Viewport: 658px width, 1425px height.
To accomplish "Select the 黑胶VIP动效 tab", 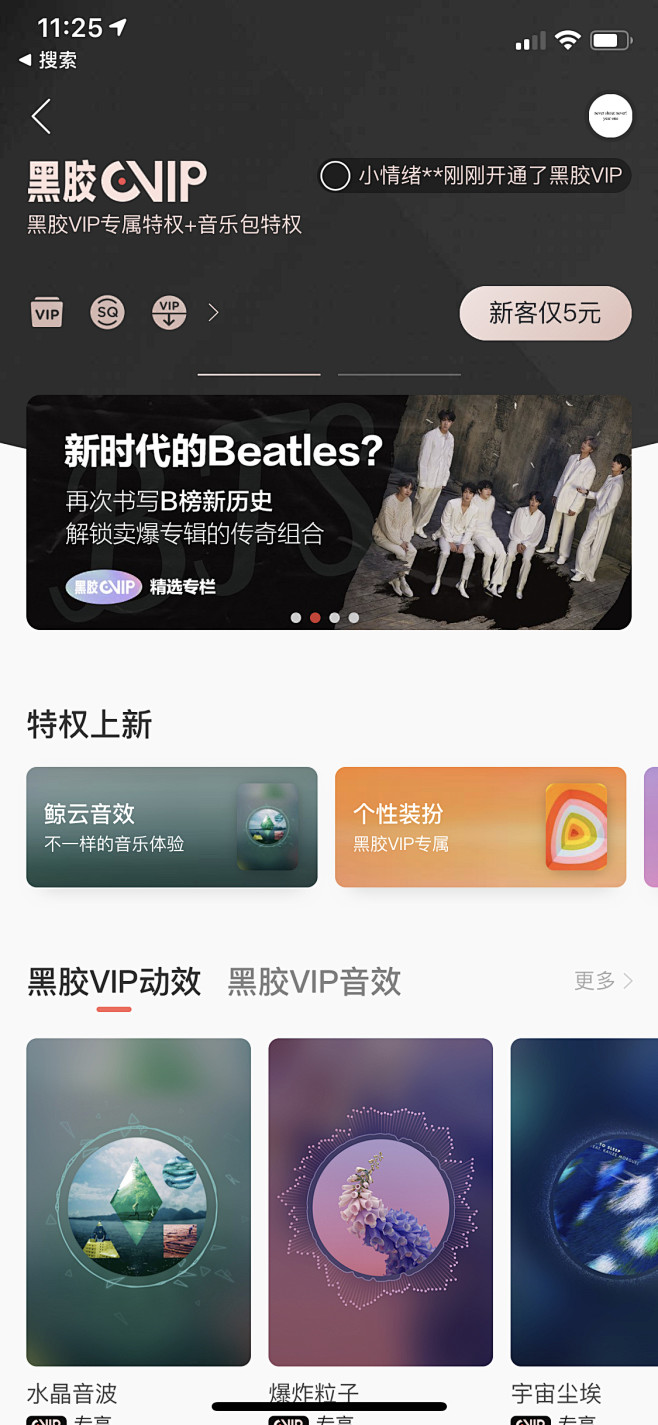I will click(x=114, y=981).
